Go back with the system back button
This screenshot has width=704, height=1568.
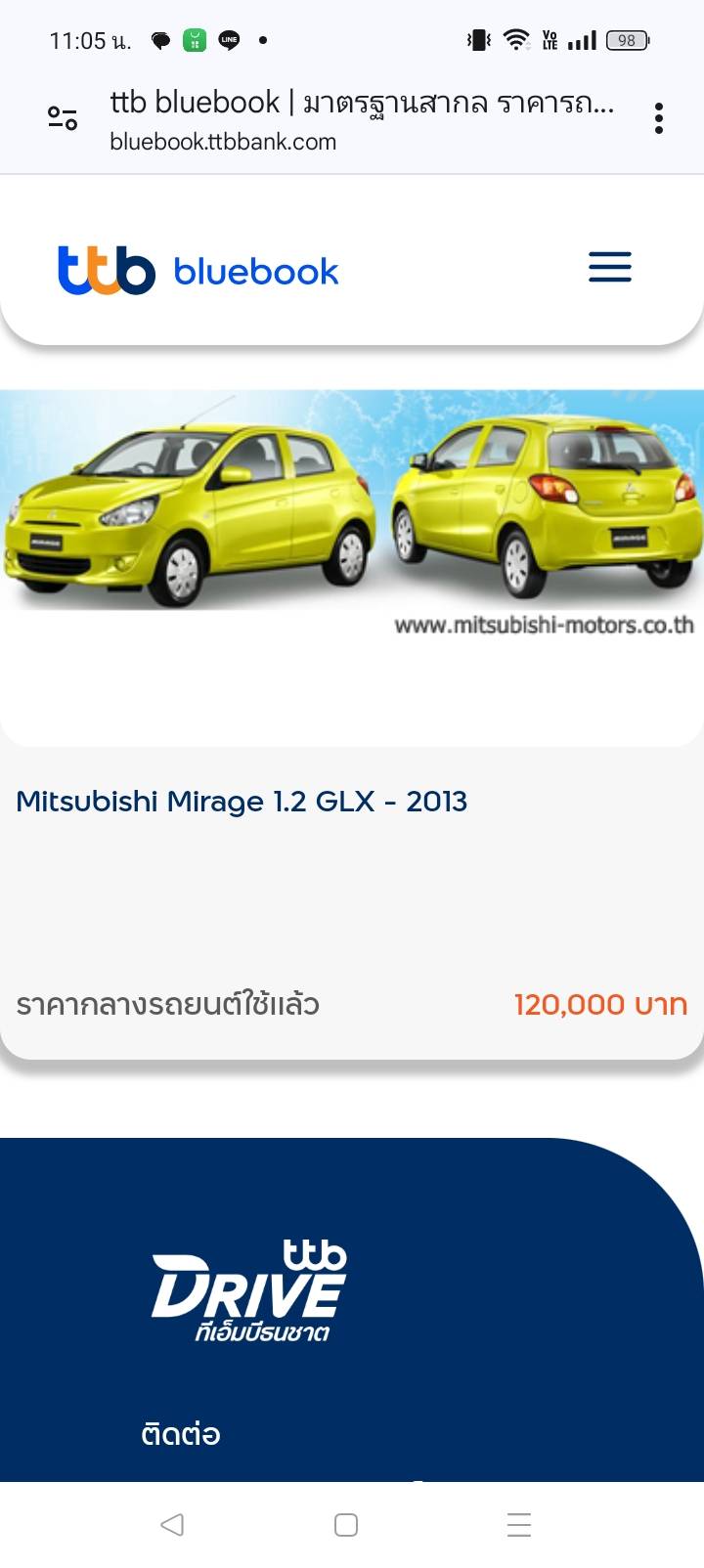172,1524
